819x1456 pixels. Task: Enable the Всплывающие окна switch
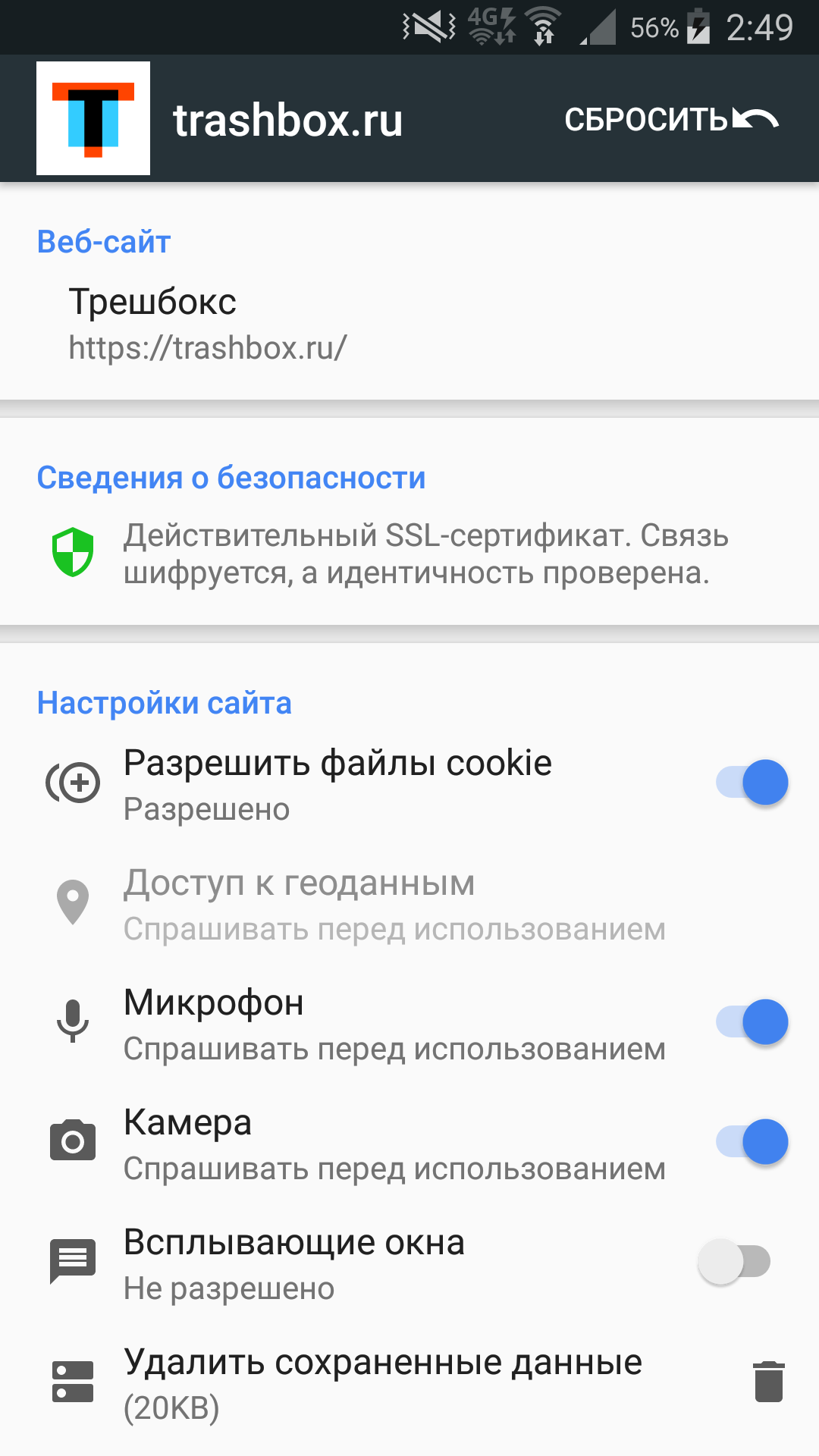pos(734,1261)
